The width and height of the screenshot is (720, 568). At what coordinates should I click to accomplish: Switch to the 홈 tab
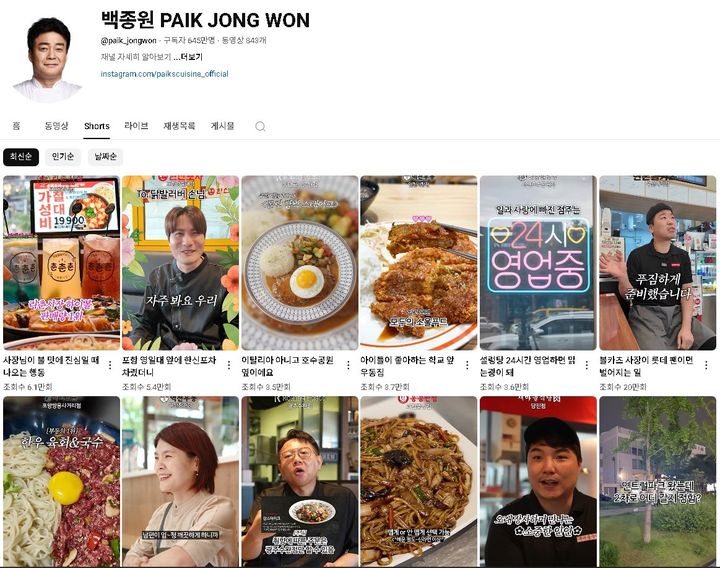pos(16,126)
